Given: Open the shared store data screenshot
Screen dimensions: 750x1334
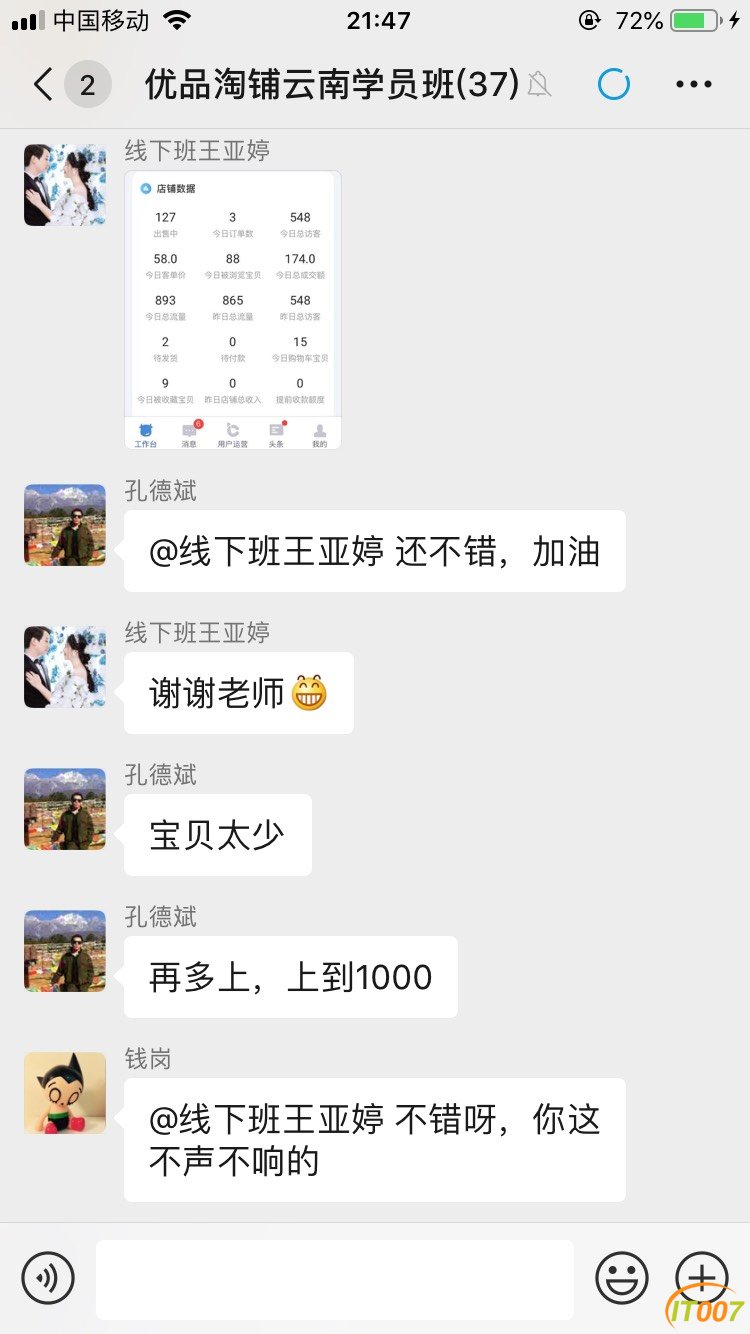Looking at the screenshot, I should 233,309.
